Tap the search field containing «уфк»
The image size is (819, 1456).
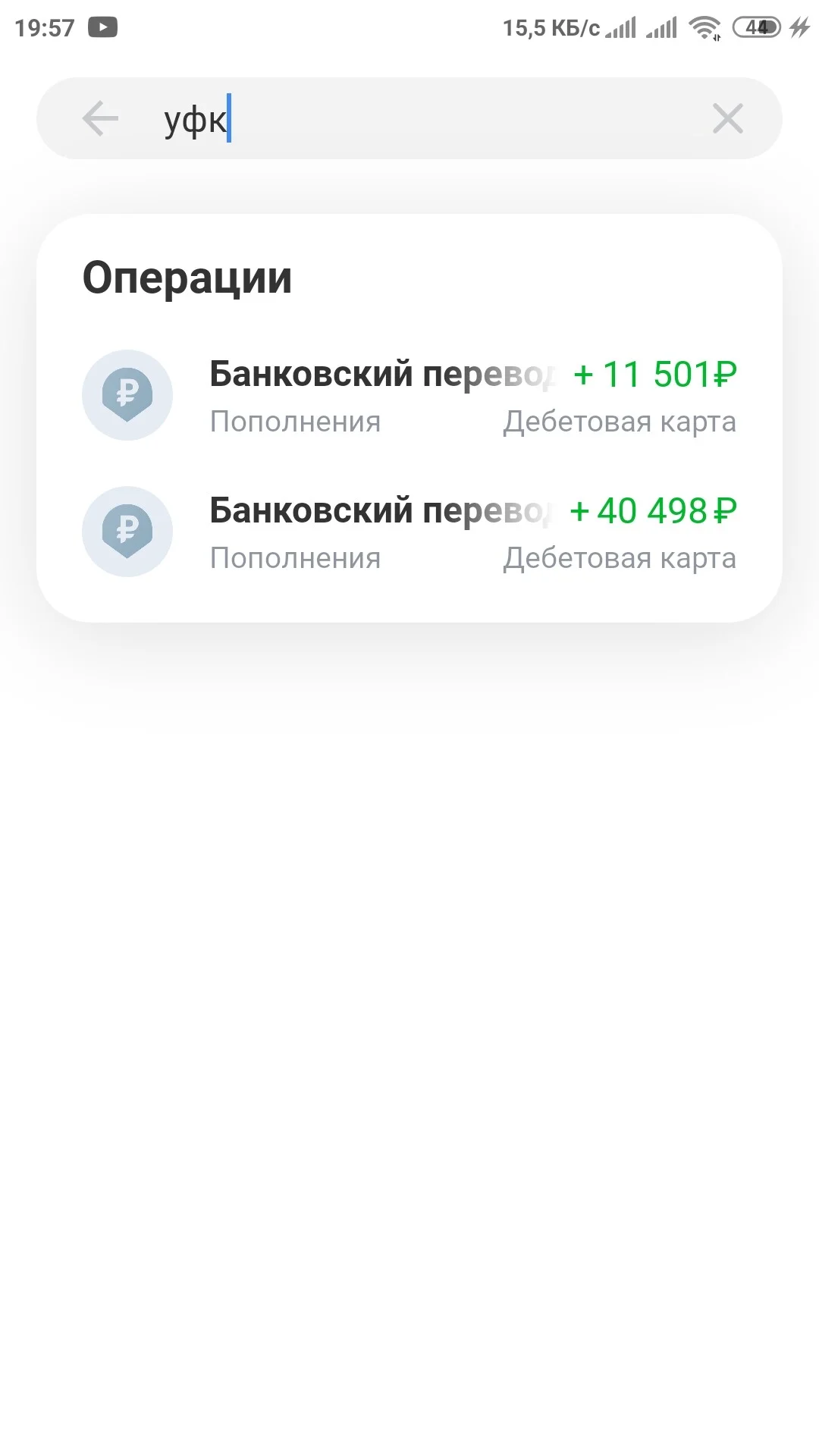pyautogui.click(x=409, y=118)
